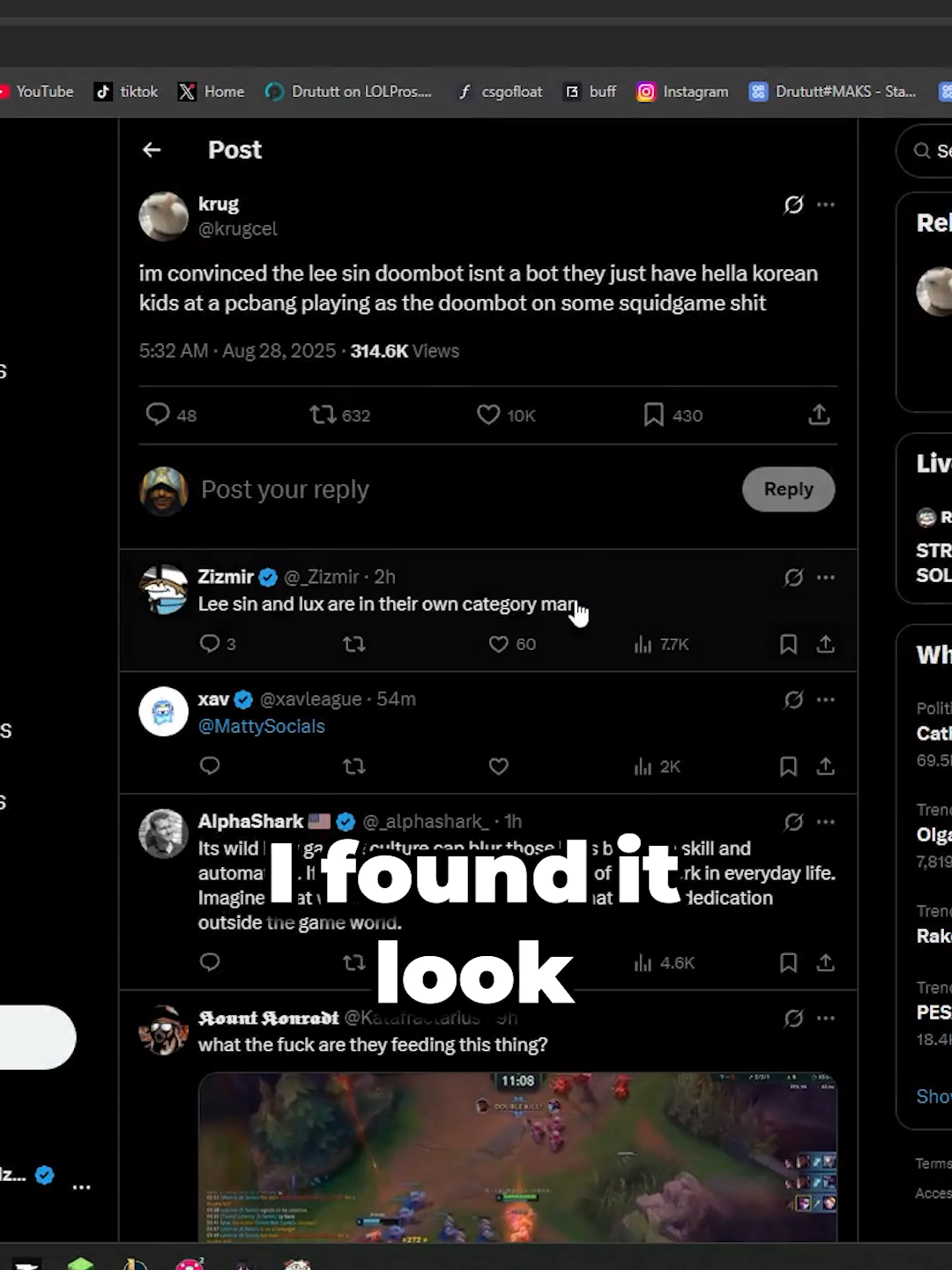
Task: Open krug's post overflow menu
Action: tap(825, 205)
